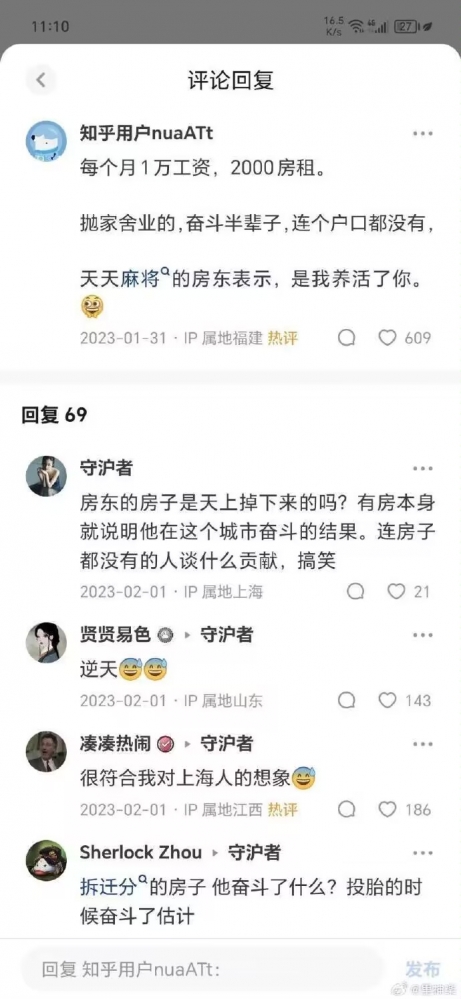Open three-dot menu on Sherlock Zhou's reply
The image size is (461, 999).
tap(423, 853)
